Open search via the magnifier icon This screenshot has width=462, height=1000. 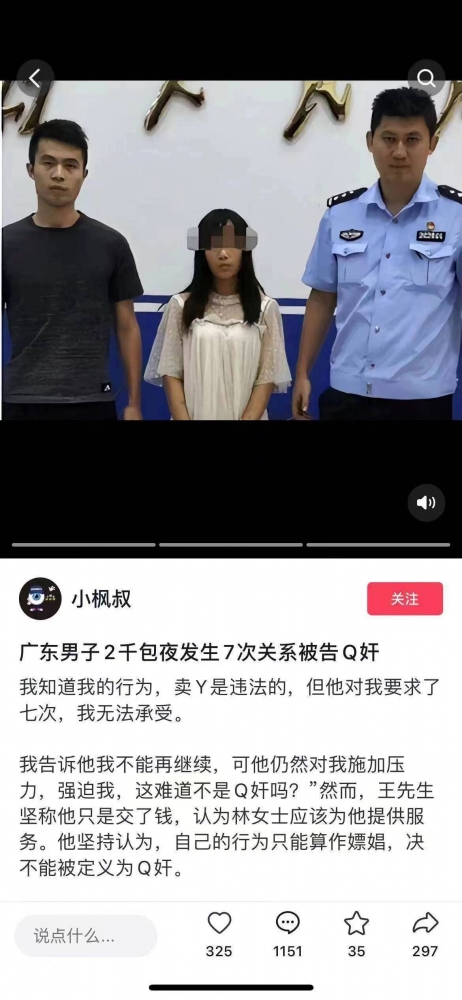click(x=426, y=78)
